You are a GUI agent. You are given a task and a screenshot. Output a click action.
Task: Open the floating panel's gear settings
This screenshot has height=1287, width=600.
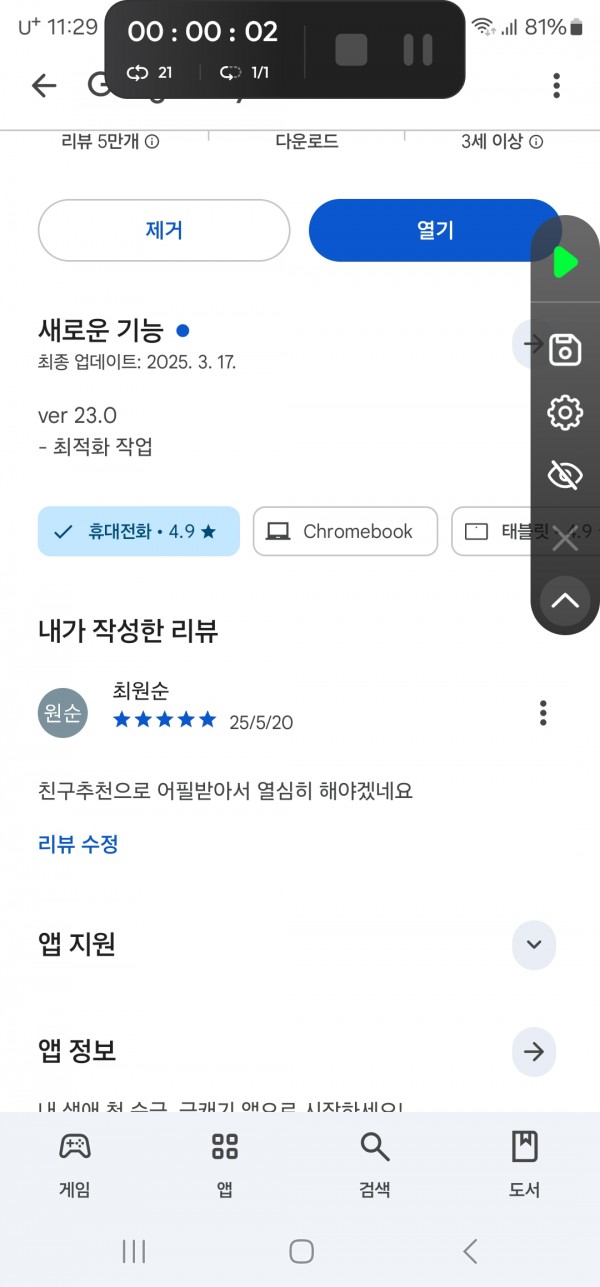pyautogui.click(x=565, y=412)
